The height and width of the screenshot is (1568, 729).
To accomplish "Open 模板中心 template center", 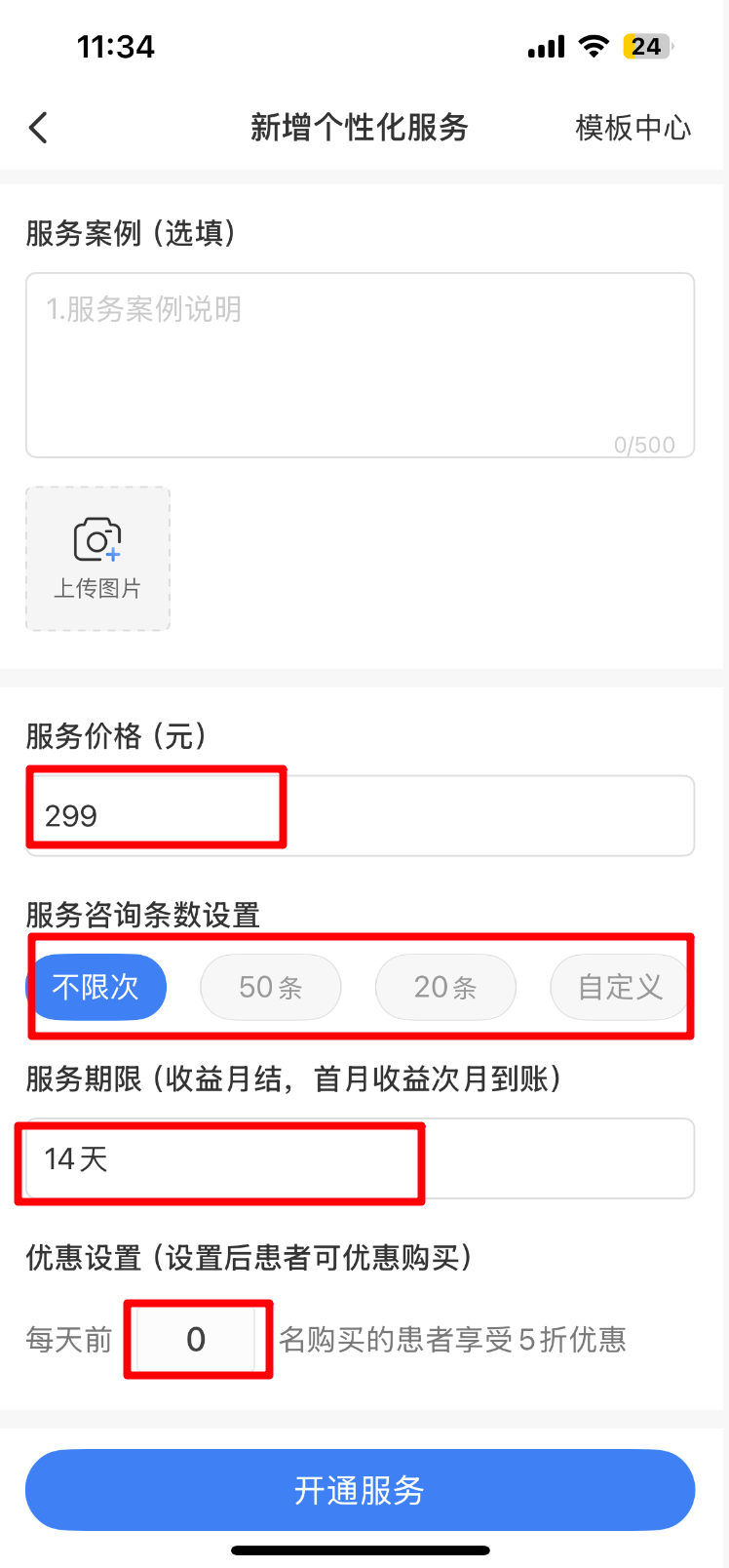I will click(633, 128).
